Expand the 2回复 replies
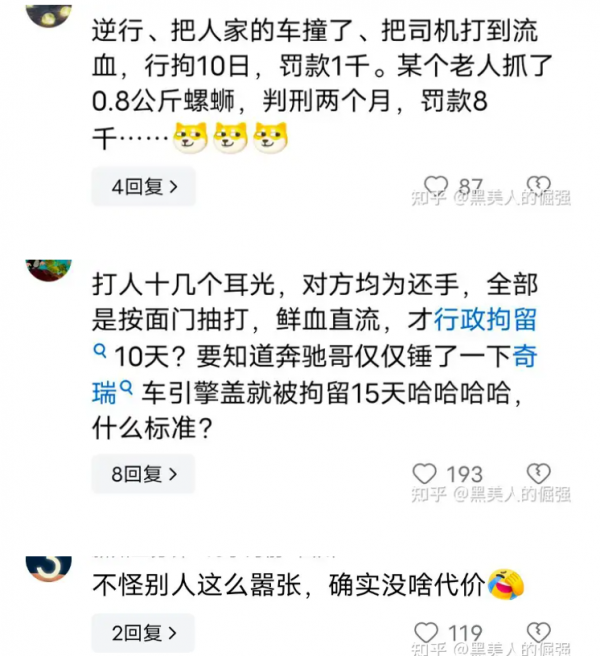 (143, 633)
